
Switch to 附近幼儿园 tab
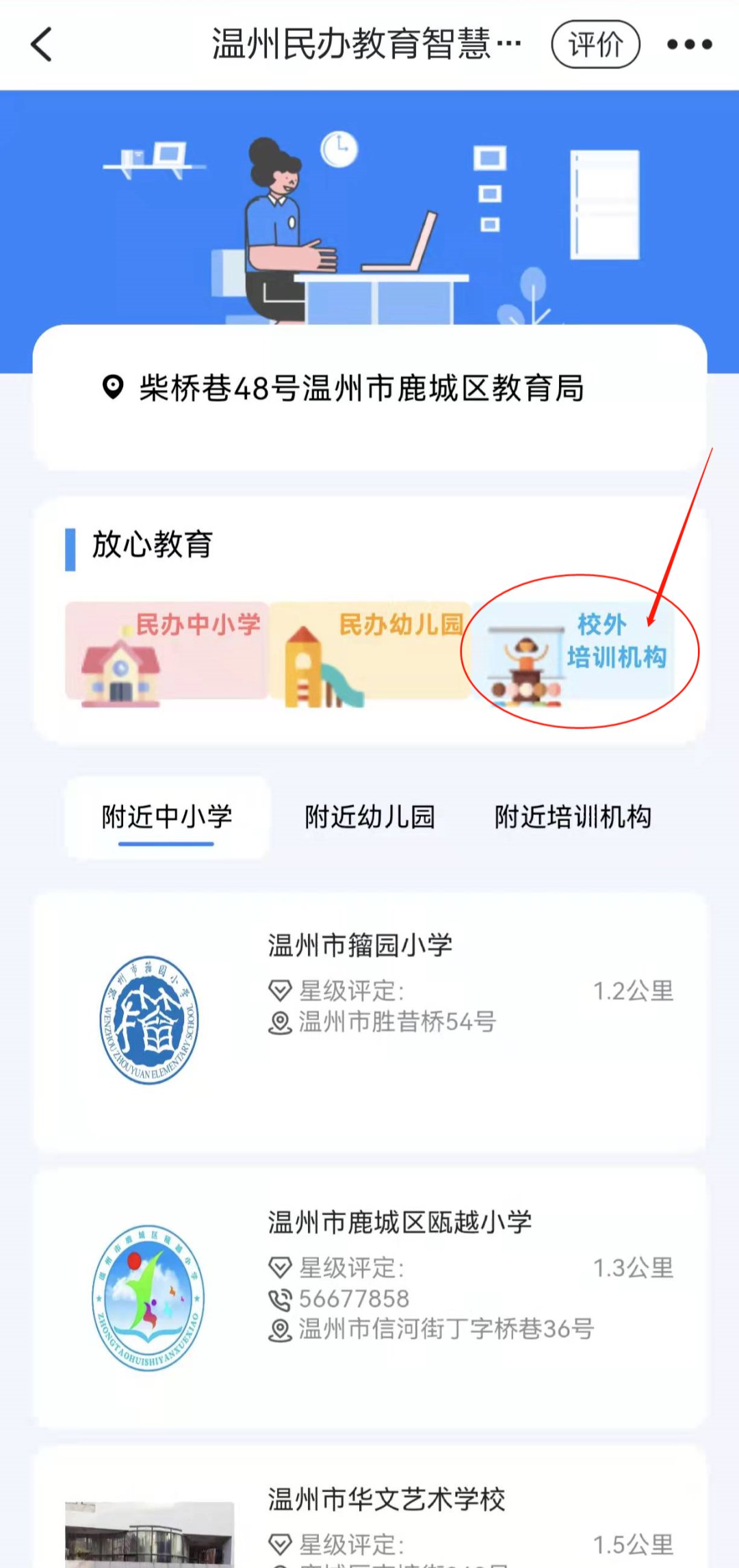pos(369,817)
